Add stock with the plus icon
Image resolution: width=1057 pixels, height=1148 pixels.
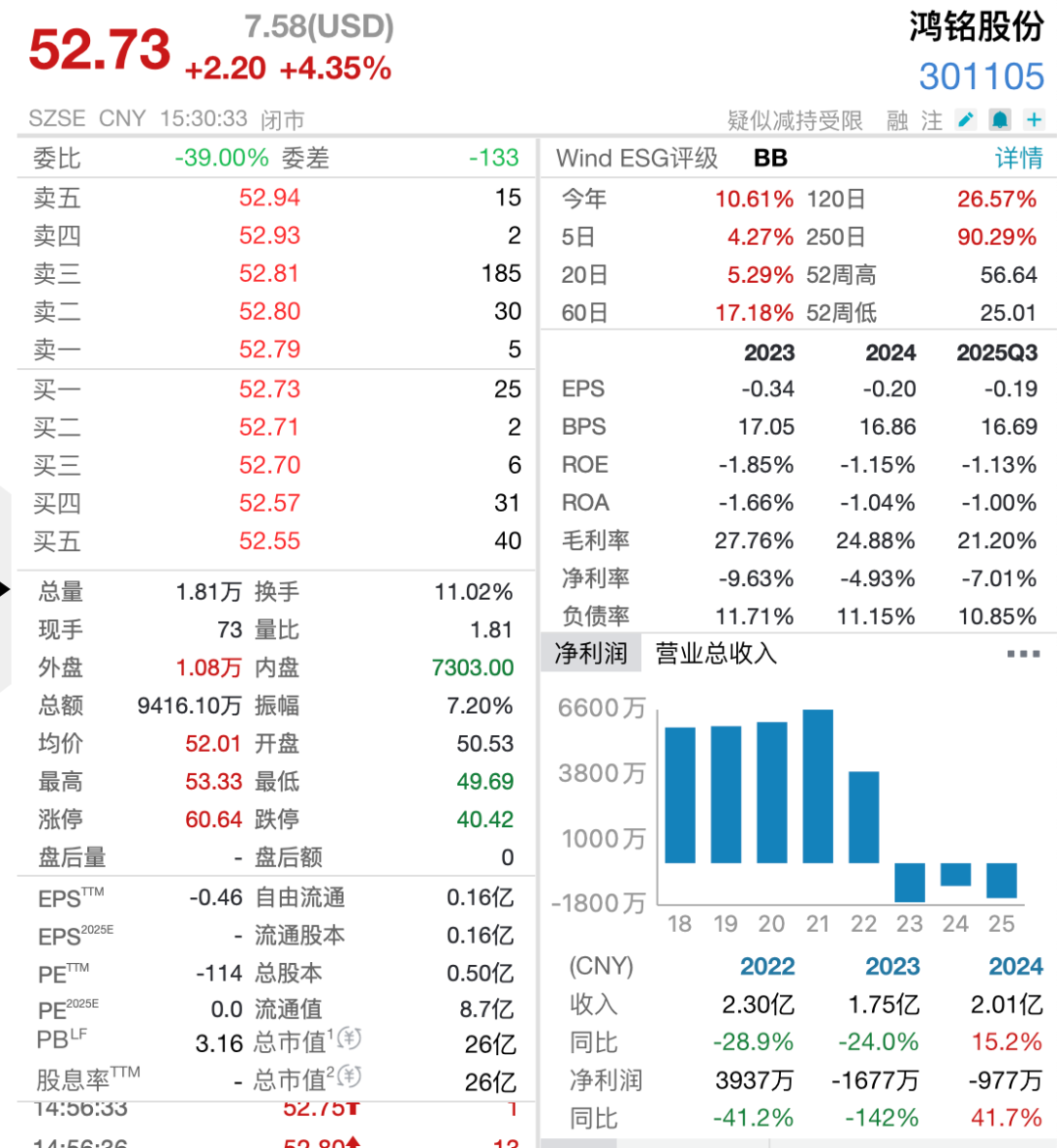pyautogui.click(x=1034, y=120)
